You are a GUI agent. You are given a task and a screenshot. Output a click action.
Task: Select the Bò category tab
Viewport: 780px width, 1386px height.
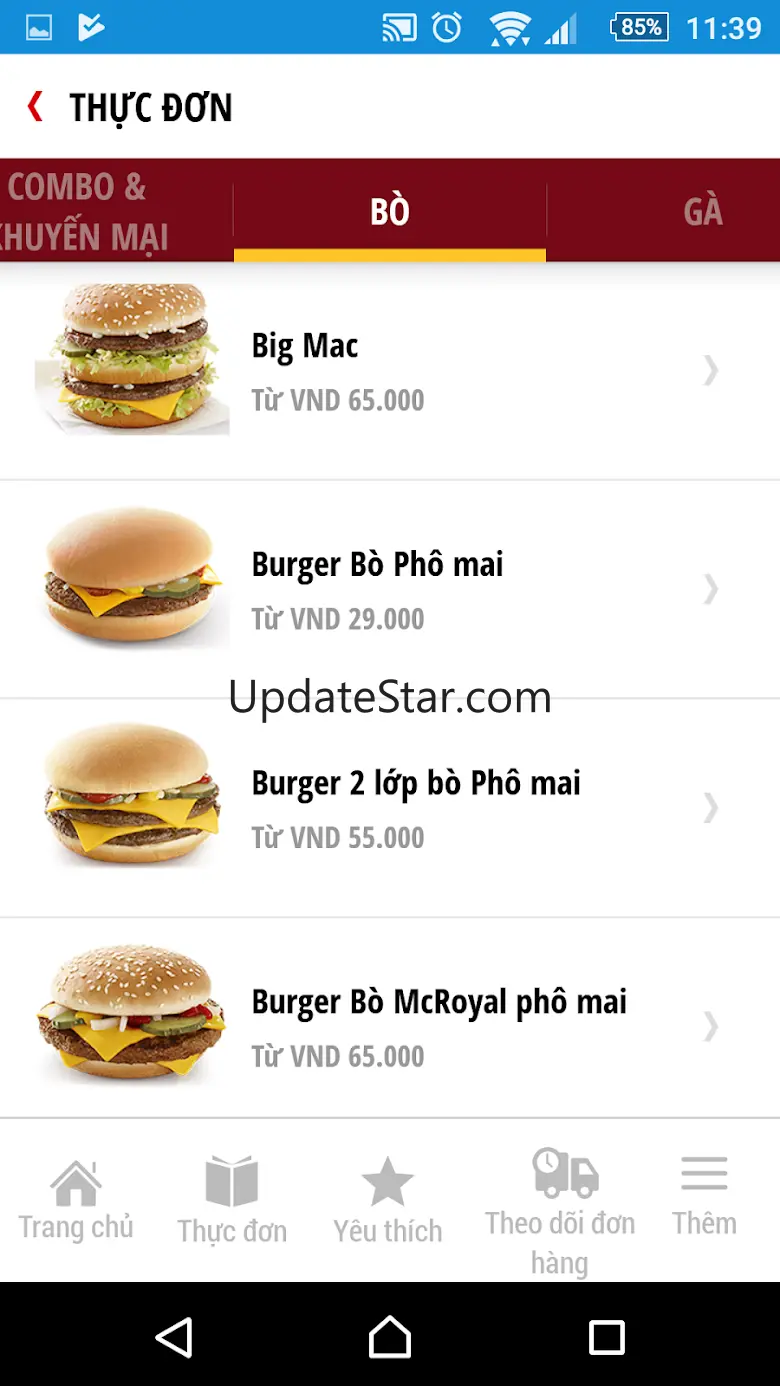[x=390, y=211]
